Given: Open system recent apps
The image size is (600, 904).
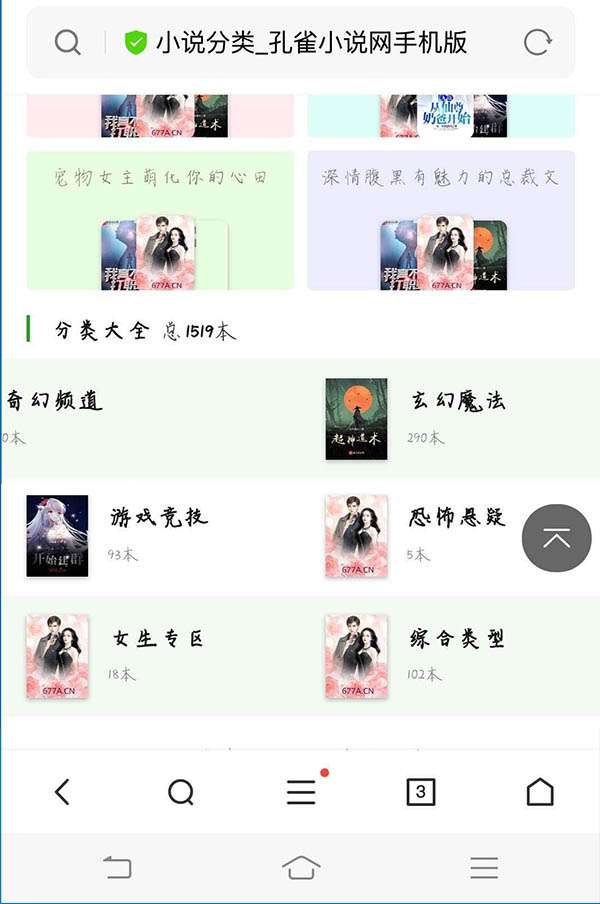Looking at the screenshot, I should (x=484, y=867).
